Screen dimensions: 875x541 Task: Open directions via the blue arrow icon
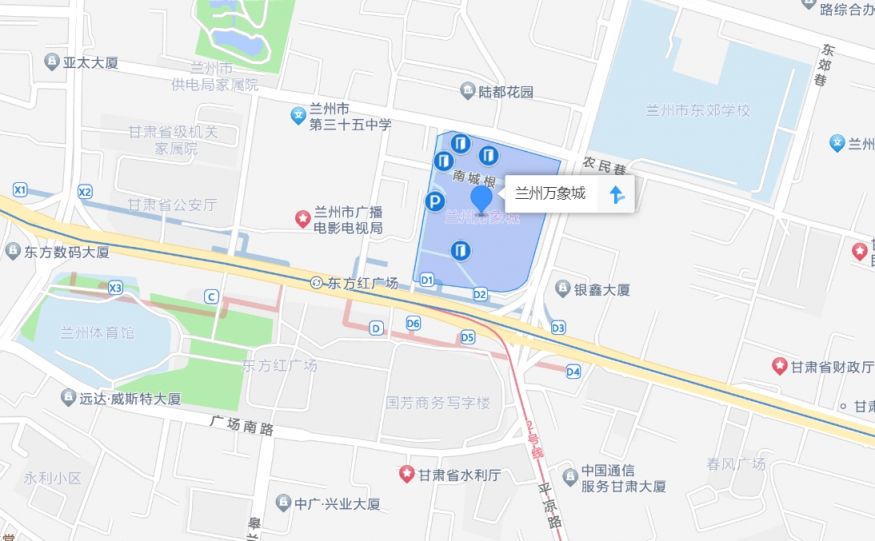coord(618,195)
